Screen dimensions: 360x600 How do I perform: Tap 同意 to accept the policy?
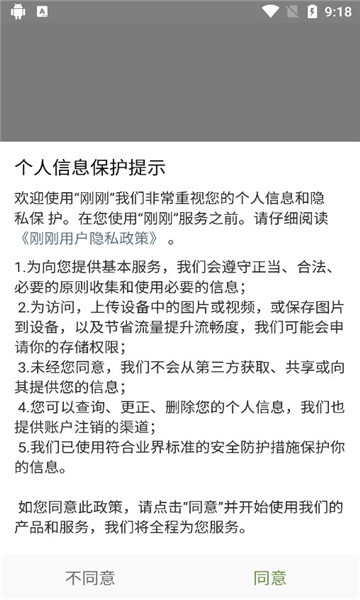(270, 577)
